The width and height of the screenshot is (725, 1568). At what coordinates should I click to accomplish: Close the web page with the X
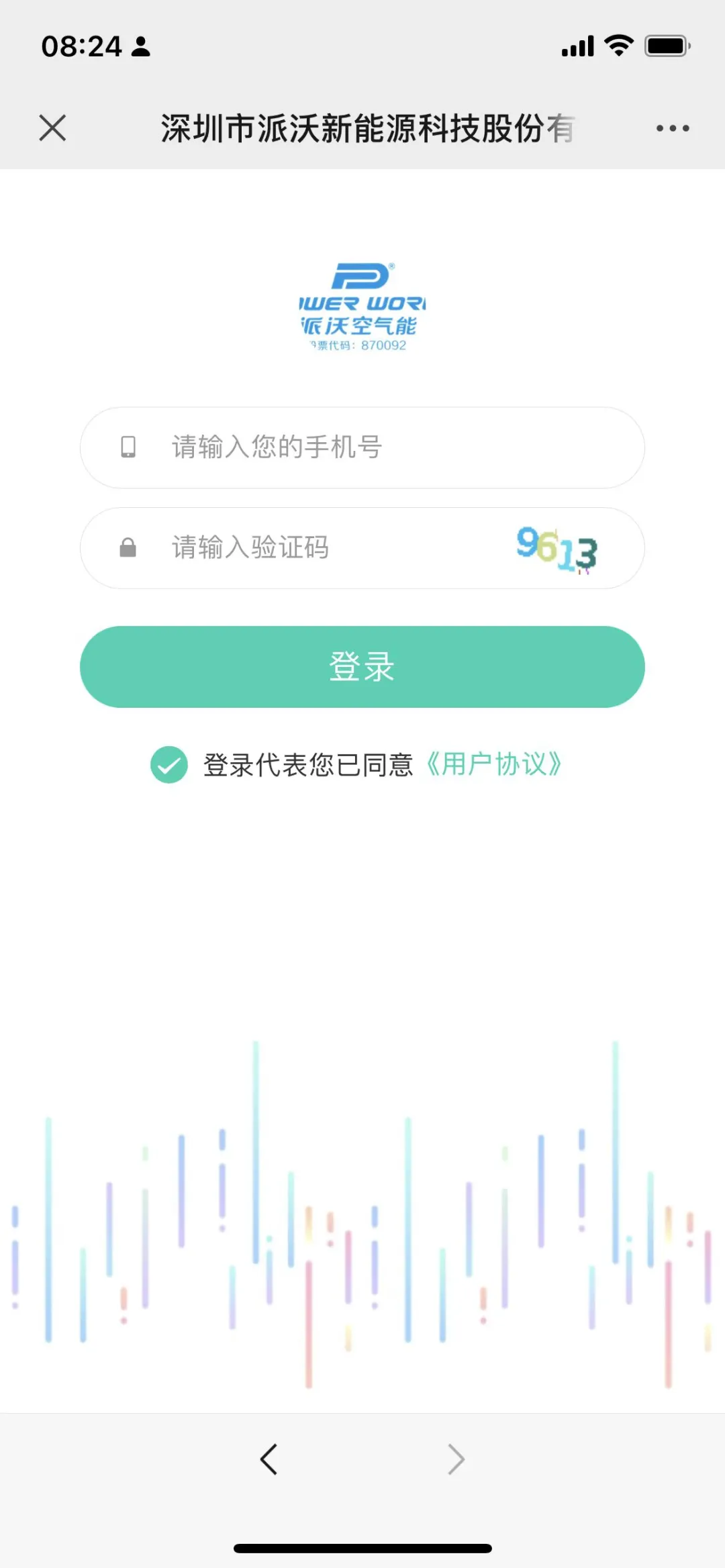[x=52, y=127]
